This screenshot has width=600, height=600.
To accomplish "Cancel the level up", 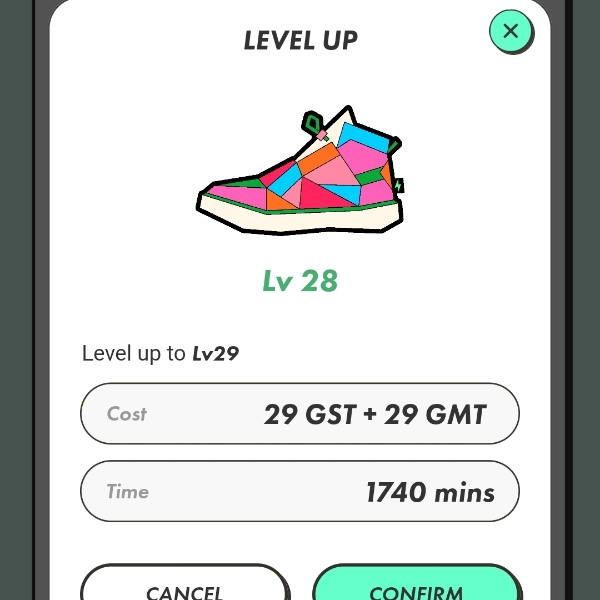I will (x=184, y=587).
